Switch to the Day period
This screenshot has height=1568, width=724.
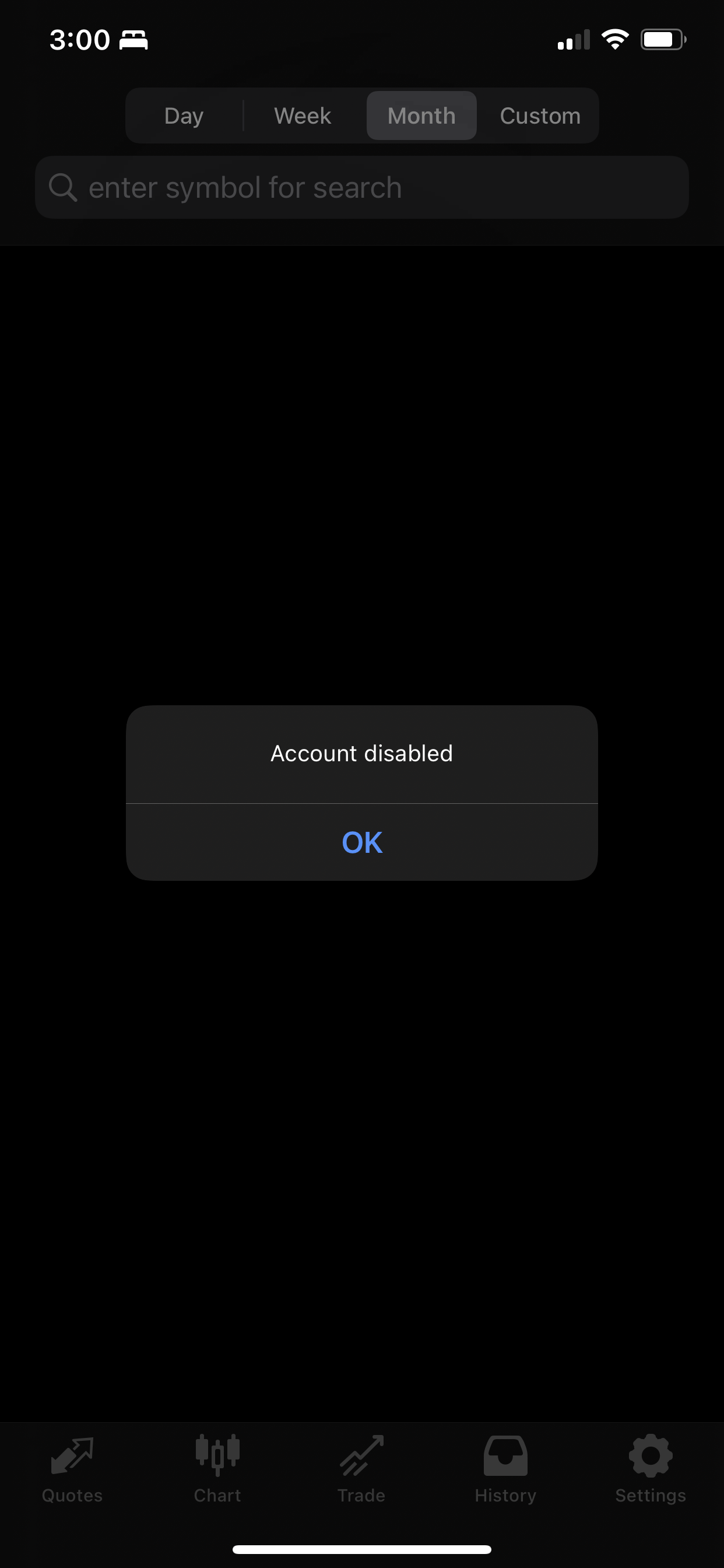(x=184, y=116)
